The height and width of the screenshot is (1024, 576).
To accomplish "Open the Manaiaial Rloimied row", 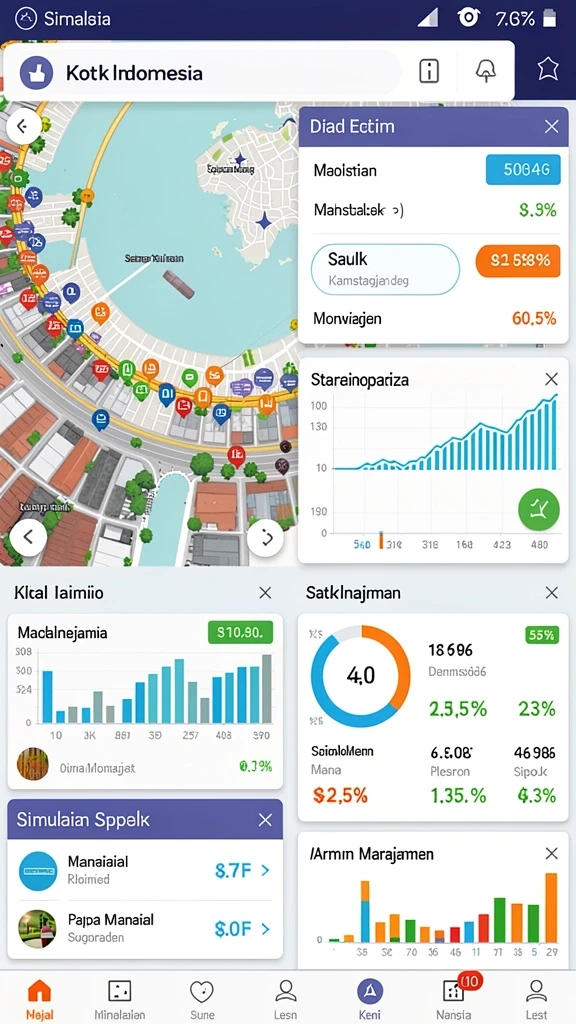I will coord(145,871).
